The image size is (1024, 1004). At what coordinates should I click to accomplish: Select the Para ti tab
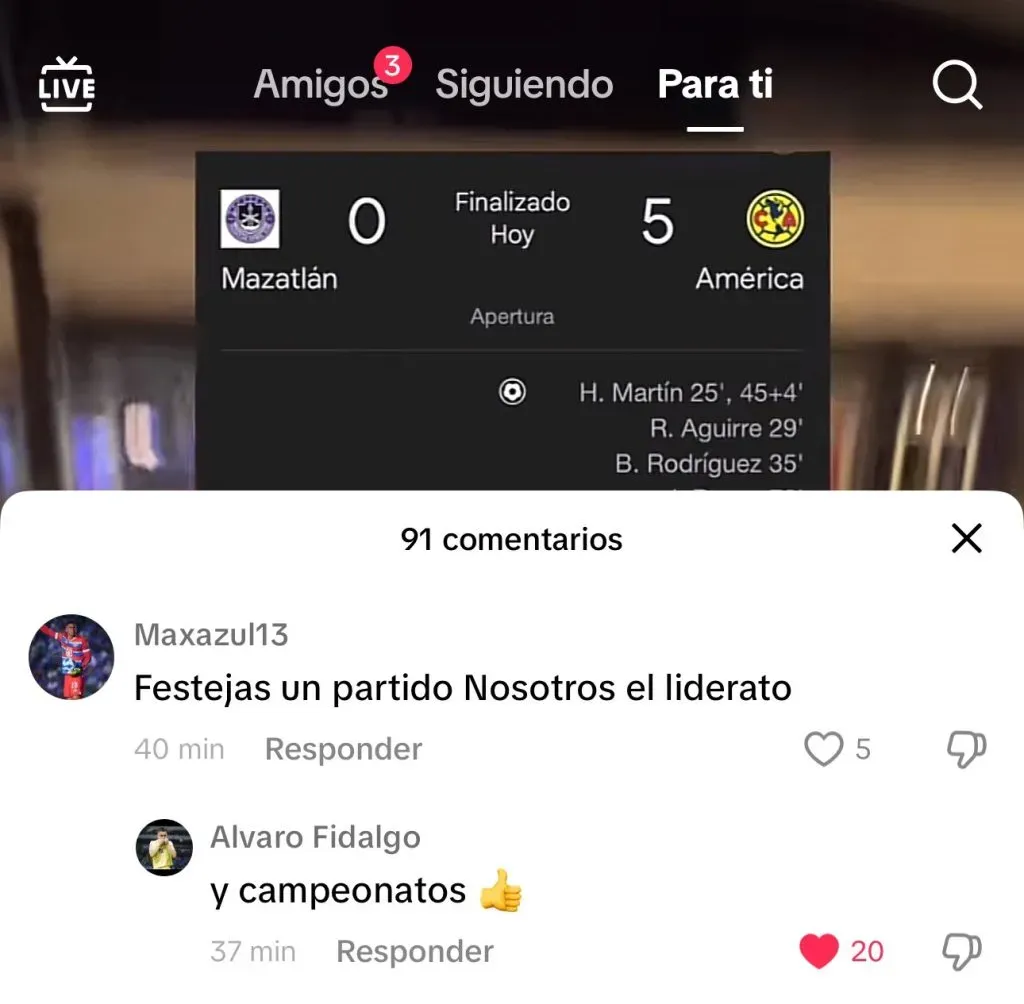(715, 85)
